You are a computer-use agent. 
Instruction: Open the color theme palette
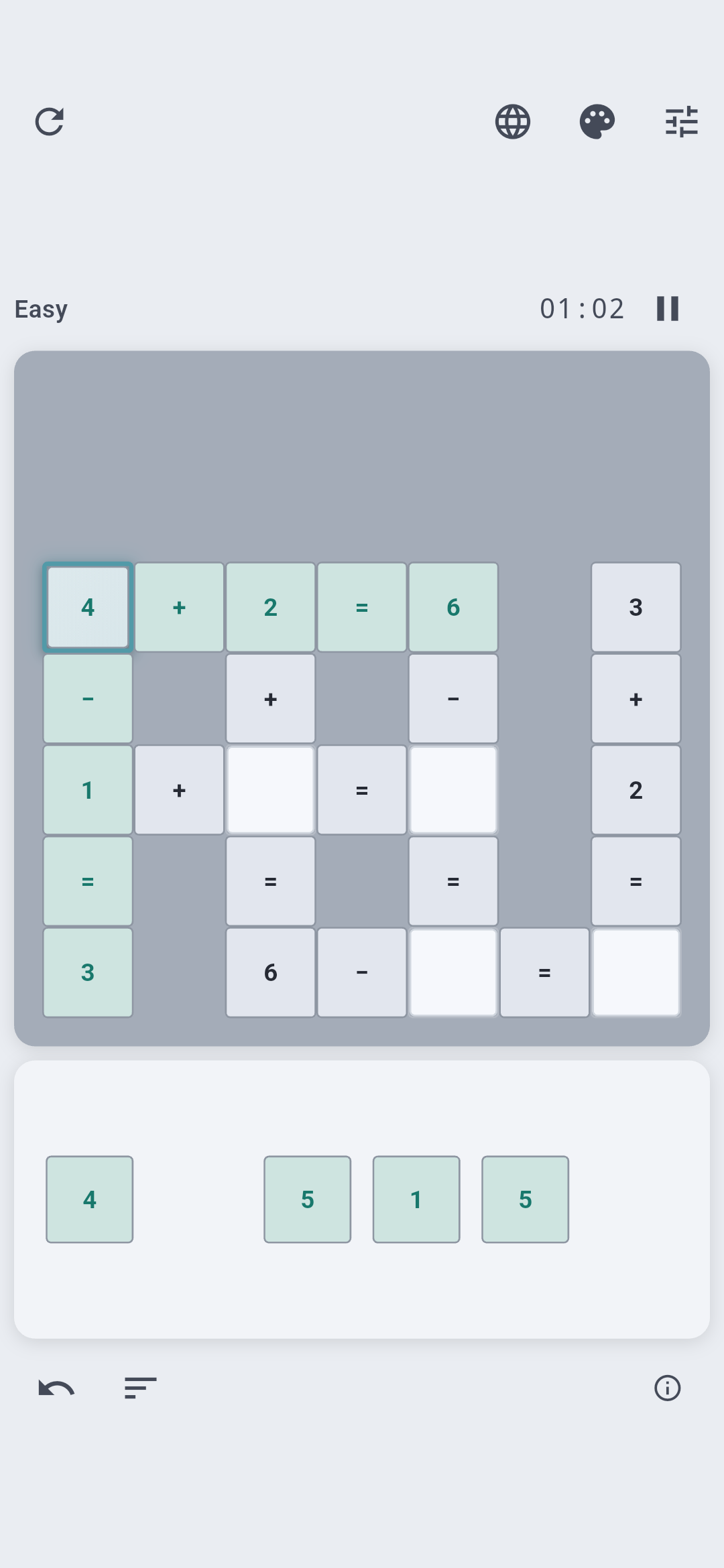[597, 122]
